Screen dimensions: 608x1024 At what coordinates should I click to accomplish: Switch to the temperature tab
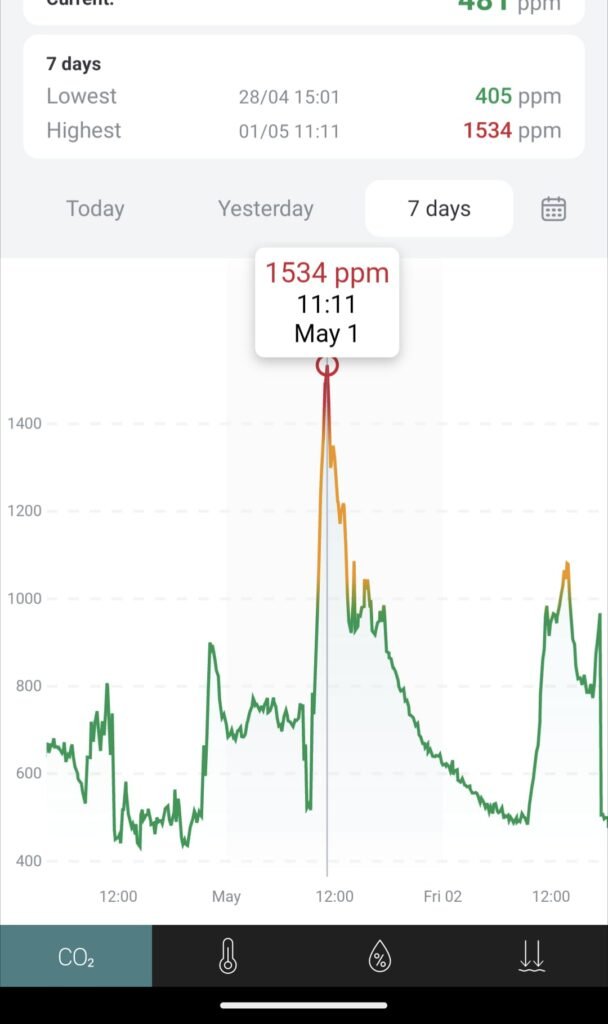(x=228, y=957)
